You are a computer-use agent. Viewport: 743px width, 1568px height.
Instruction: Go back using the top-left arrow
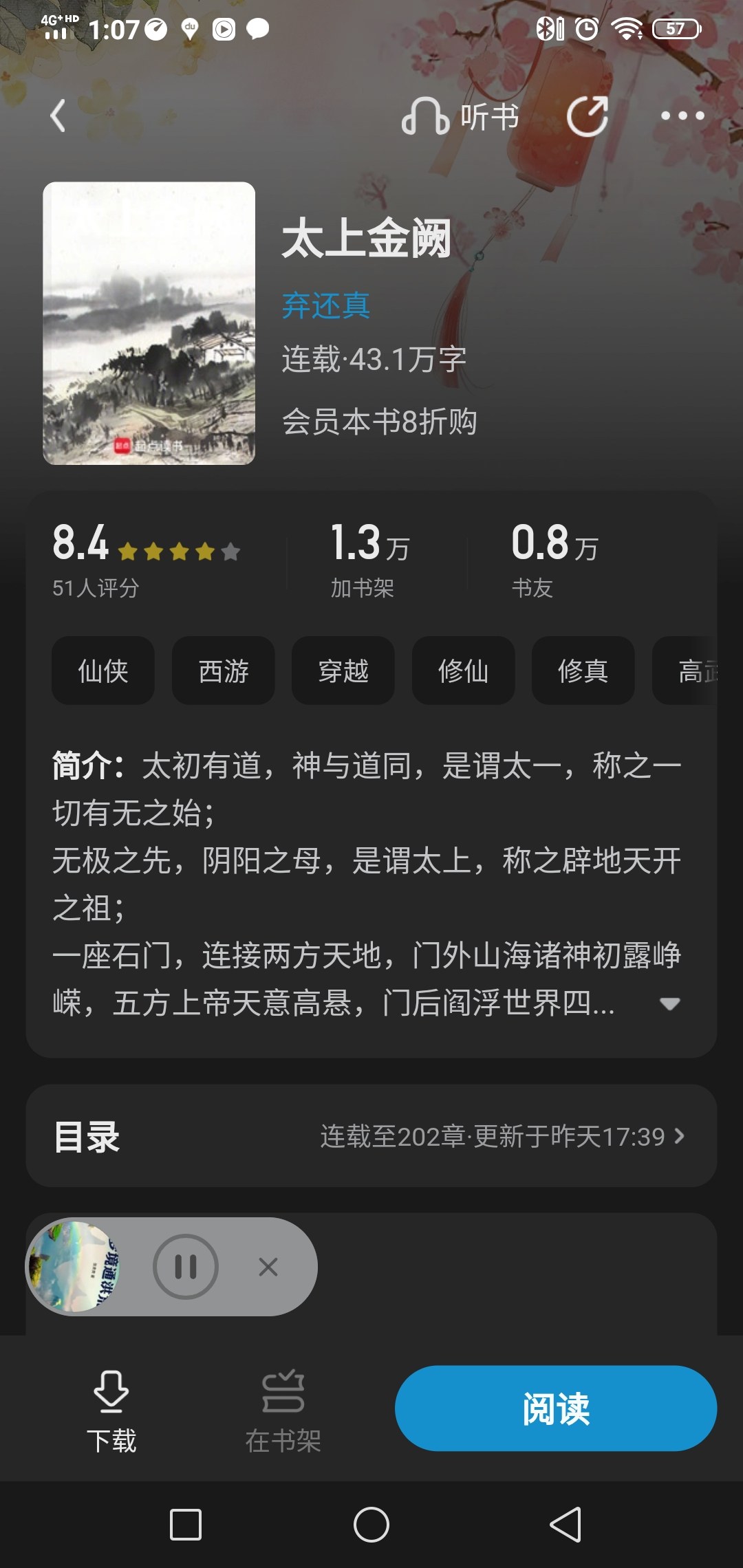[x=58, y=116]
